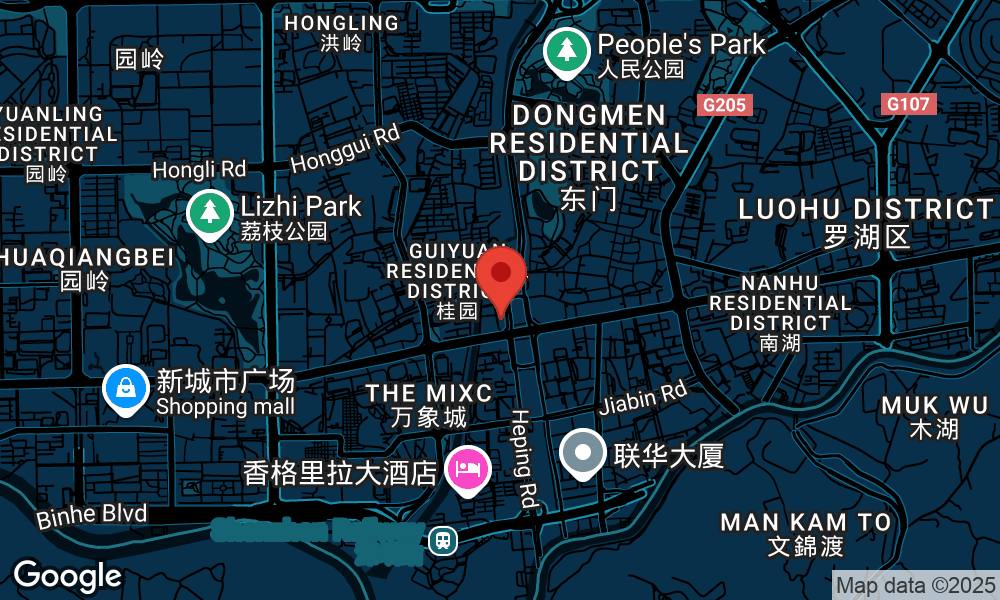This screenshot has width=1000, height=600.
Task: Select the 香格里拉大酒店 hotel marker
Action: click(468, 468)
